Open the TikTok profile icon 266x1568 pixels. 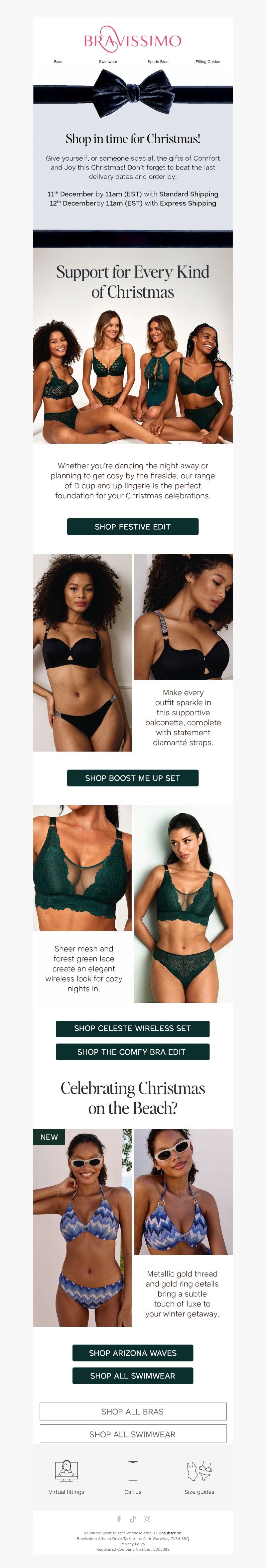[133, 1519]
